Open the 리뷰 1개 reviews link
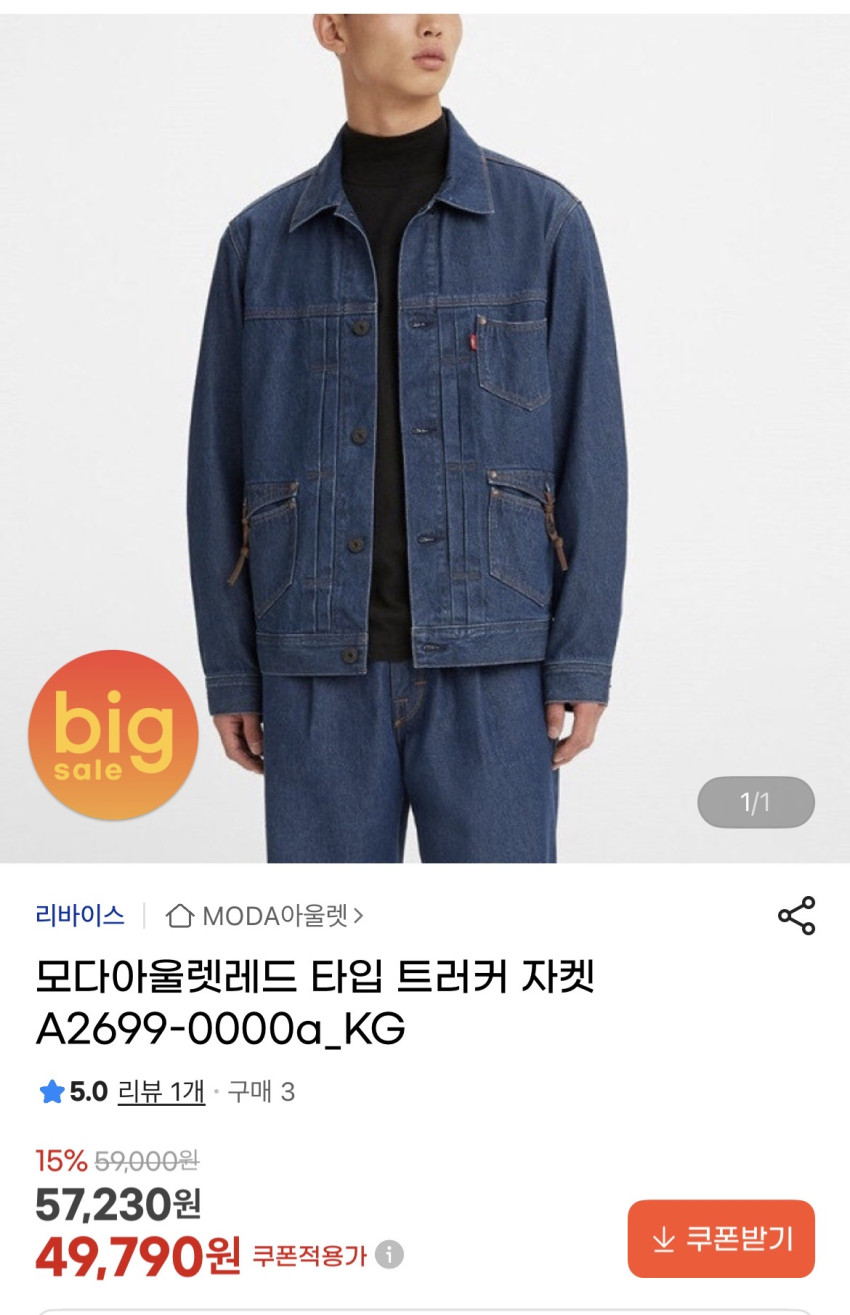The height and width of the screenshot is (1315, 850). (x=161, y=1091)
